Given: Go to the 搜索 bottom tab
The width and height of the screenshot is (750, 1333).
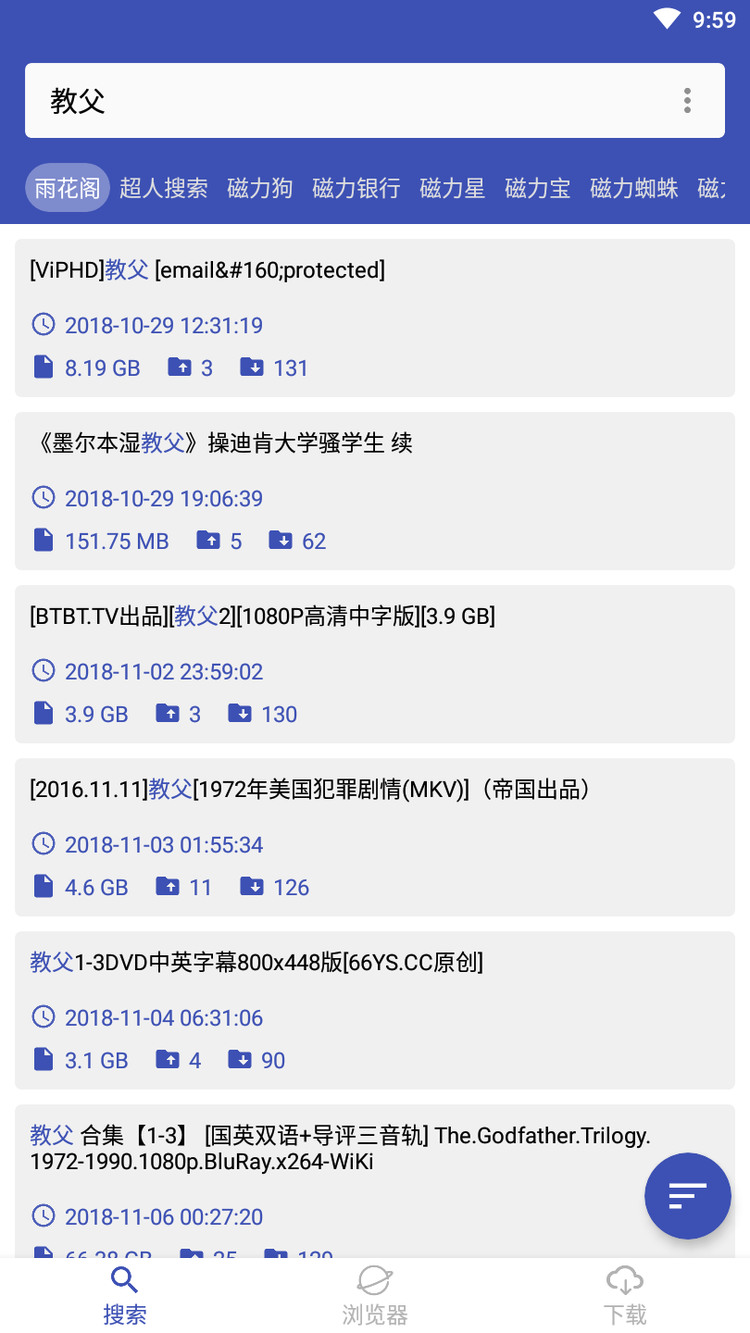Looking at the screenshot, I should pos(125,1295).
